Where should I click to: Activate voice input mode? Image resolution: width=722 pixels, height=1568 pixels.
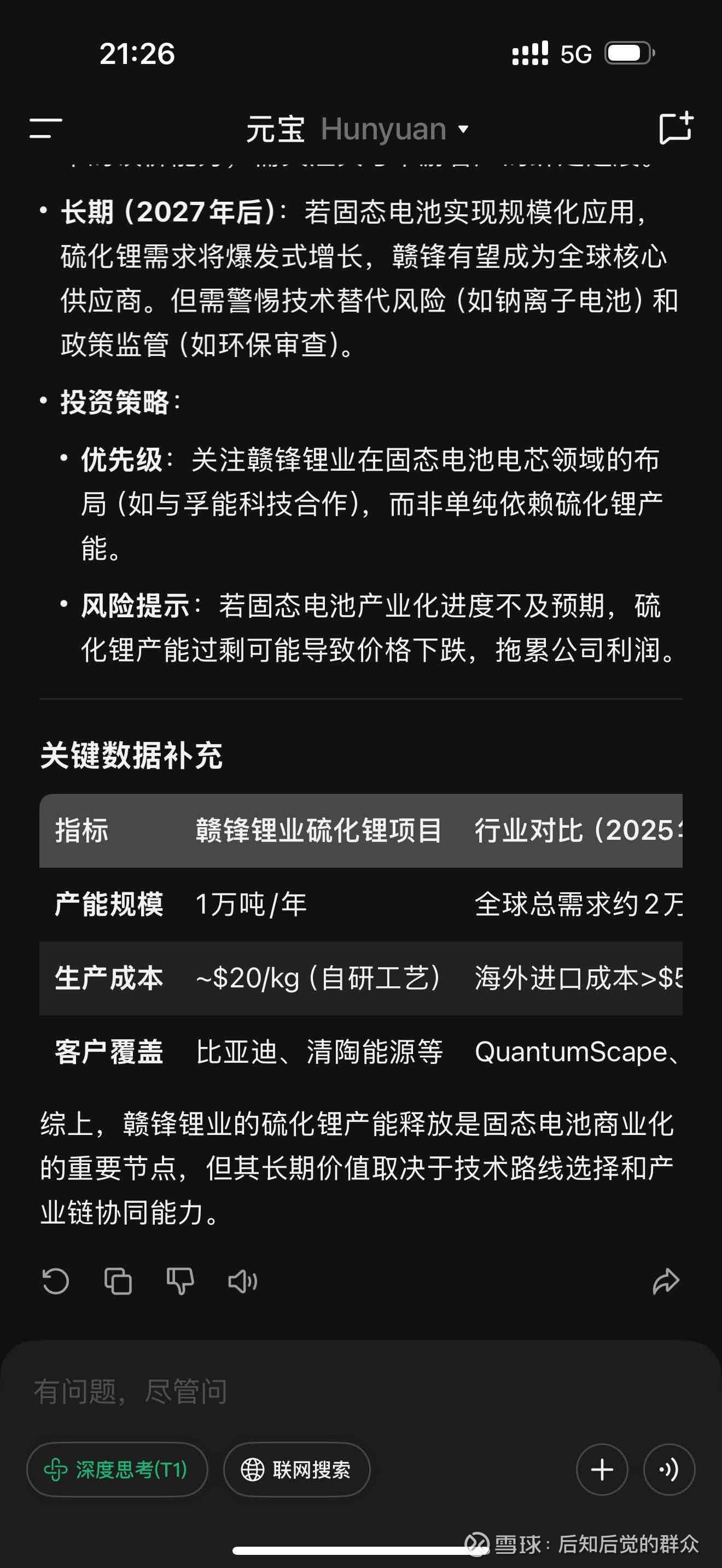point(669,1469)
